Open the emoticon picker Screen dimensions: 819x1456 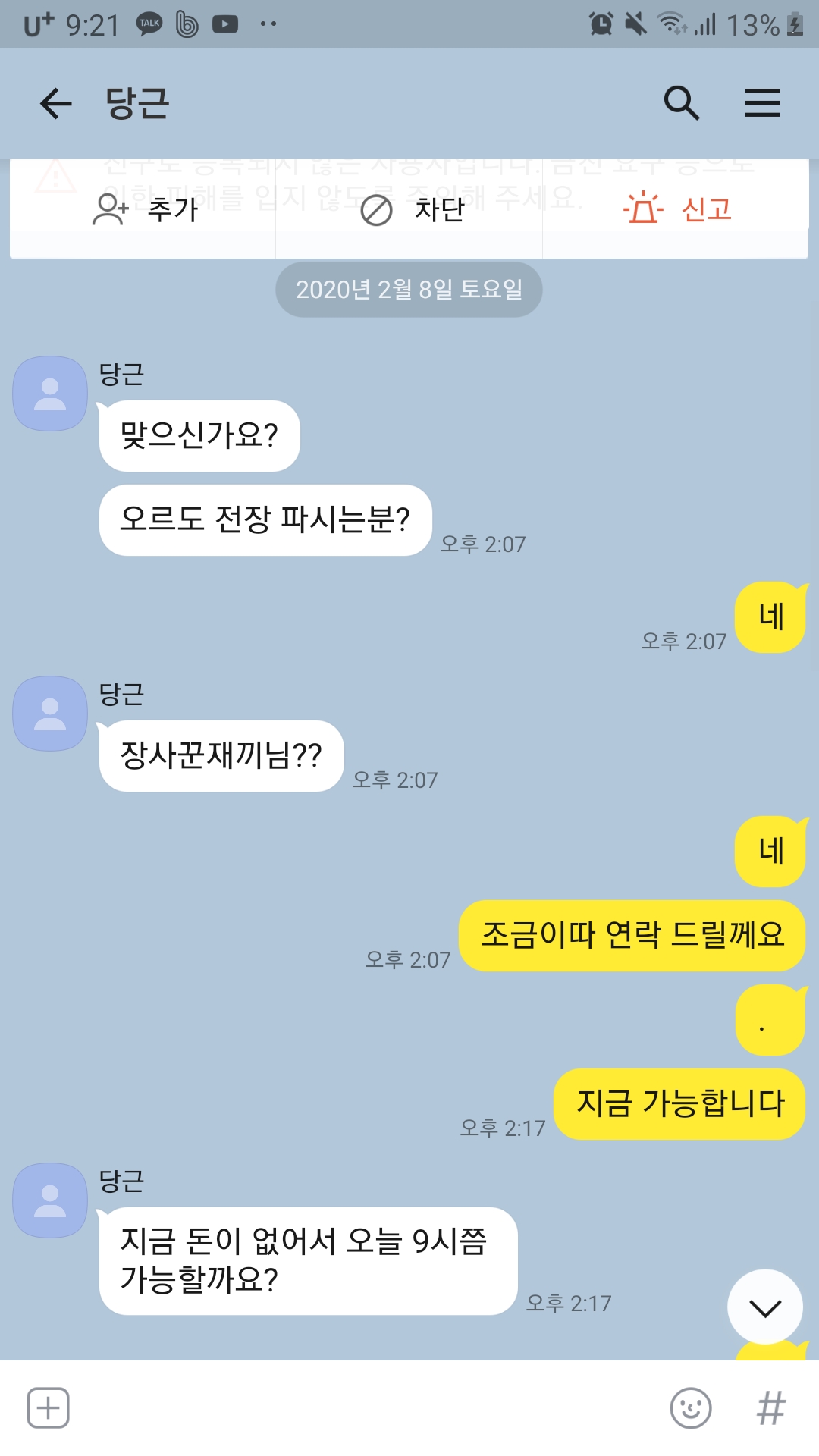coord(690,1408)
